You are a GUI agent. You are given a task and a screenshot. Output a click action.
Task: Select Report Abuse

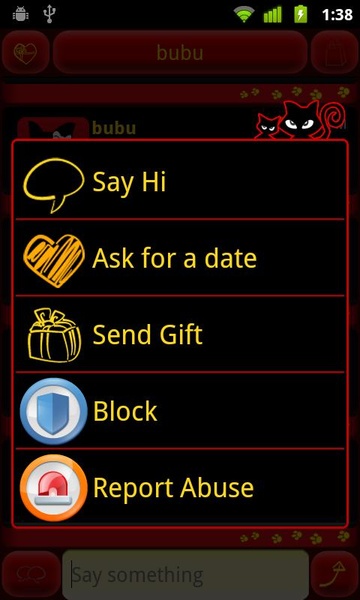[180, 487]
